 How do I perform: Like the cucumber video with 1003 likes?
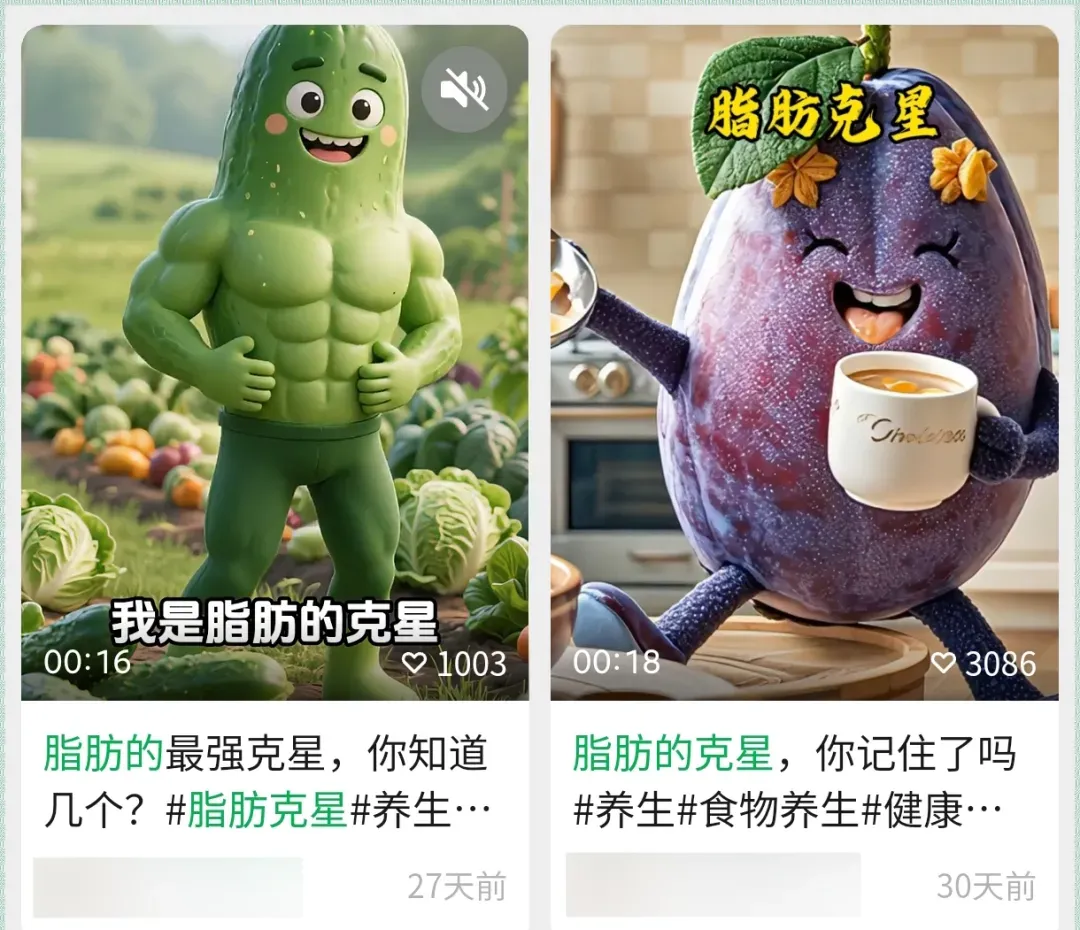pyautogui.click(x=415, y=663)
